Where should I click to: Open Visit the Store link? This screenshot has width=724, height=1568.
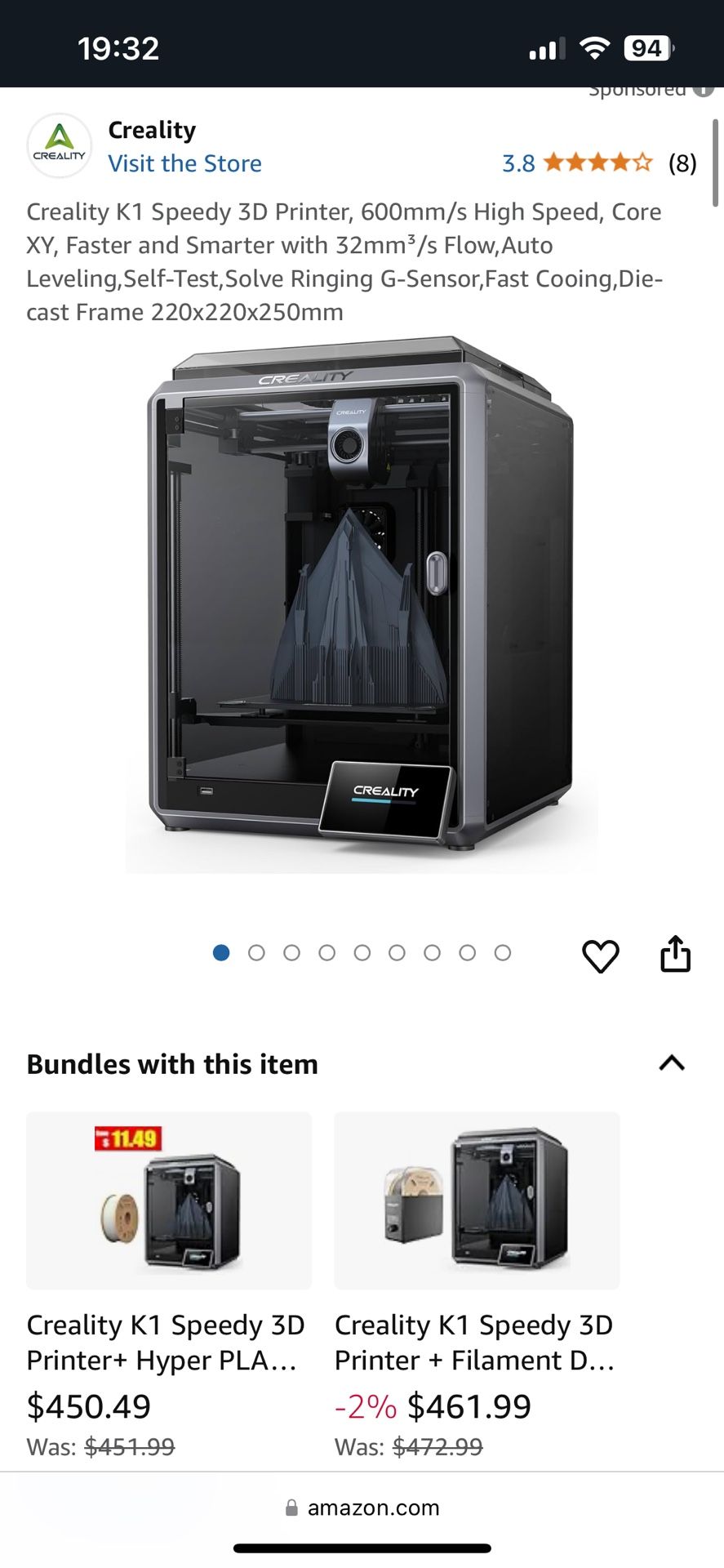coord(184,163)
